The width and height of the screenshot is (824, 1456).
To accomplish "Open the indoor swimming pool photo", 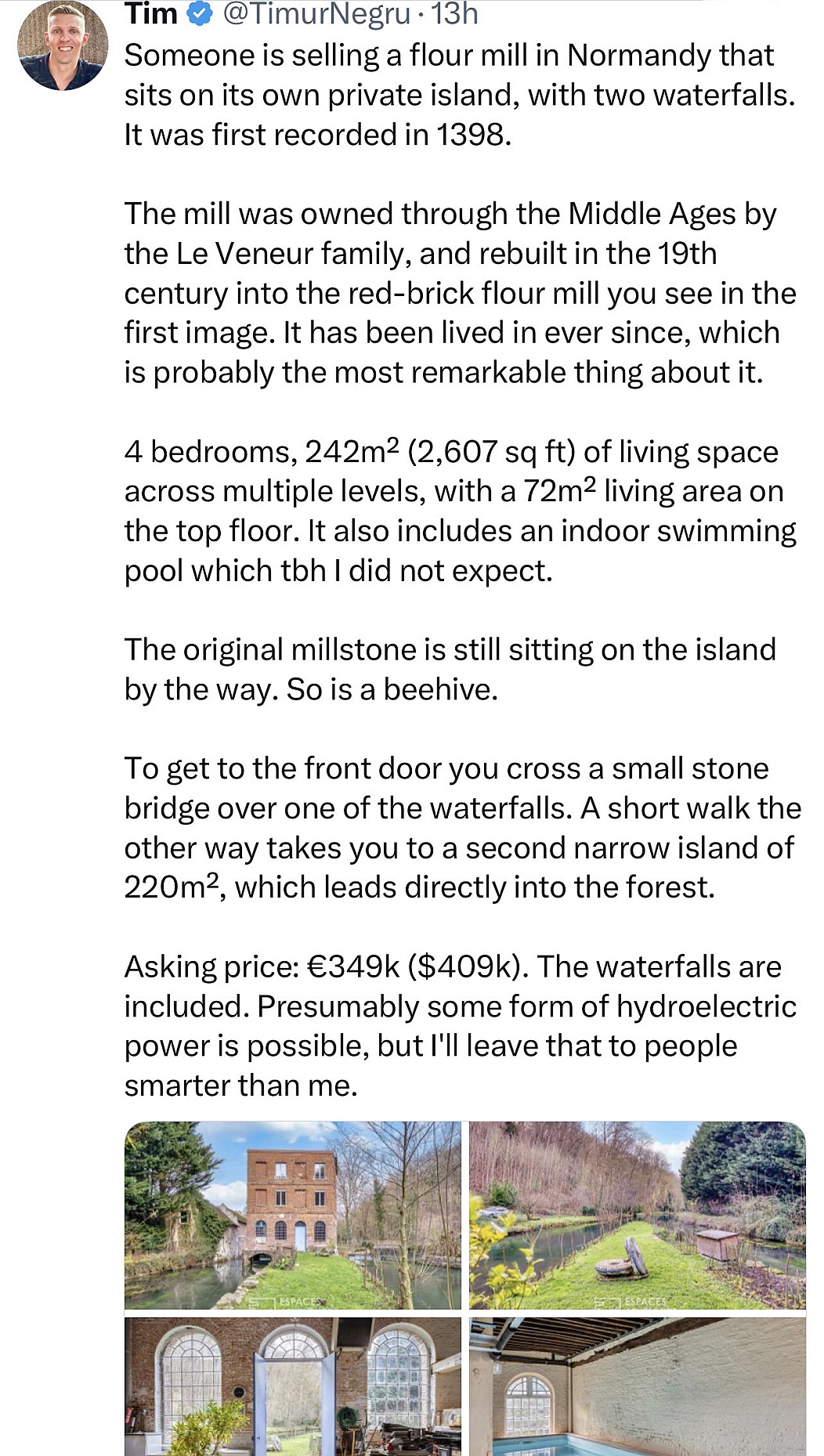I will [x=637, y=1386].
